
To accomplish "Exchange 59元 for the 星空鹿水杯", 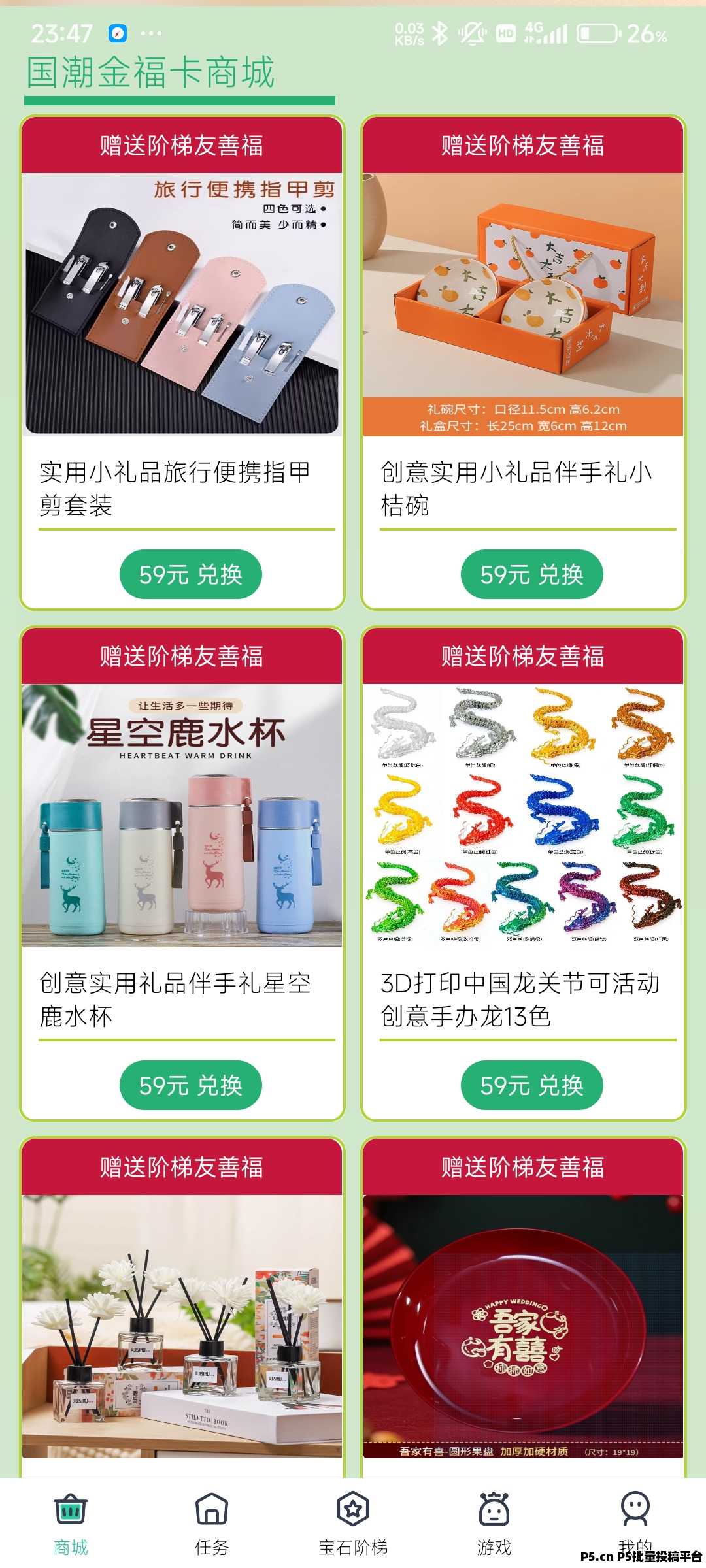I will click(190, 1085).
